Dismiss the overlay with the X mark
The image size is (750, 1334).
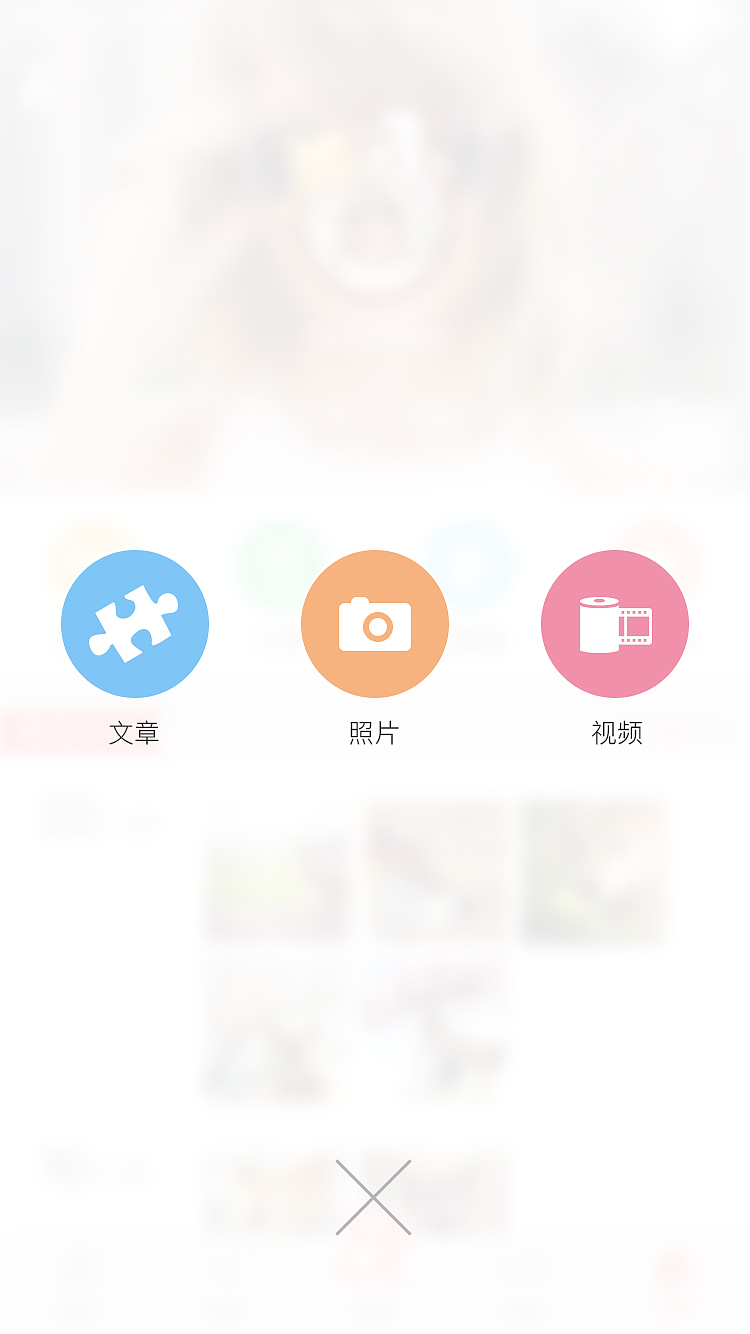[375, 1197]
